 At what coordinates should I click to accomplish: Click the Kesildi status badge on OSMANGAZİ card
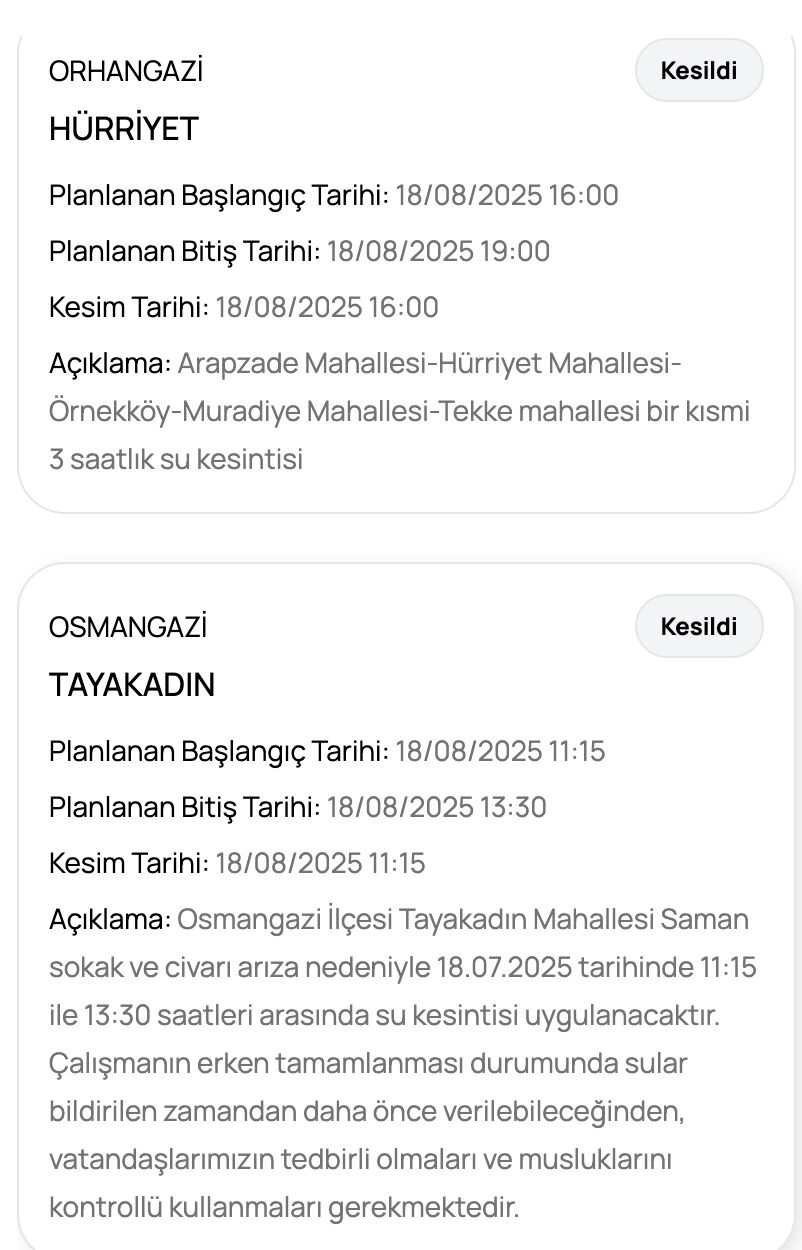click(x=698, y=626)
